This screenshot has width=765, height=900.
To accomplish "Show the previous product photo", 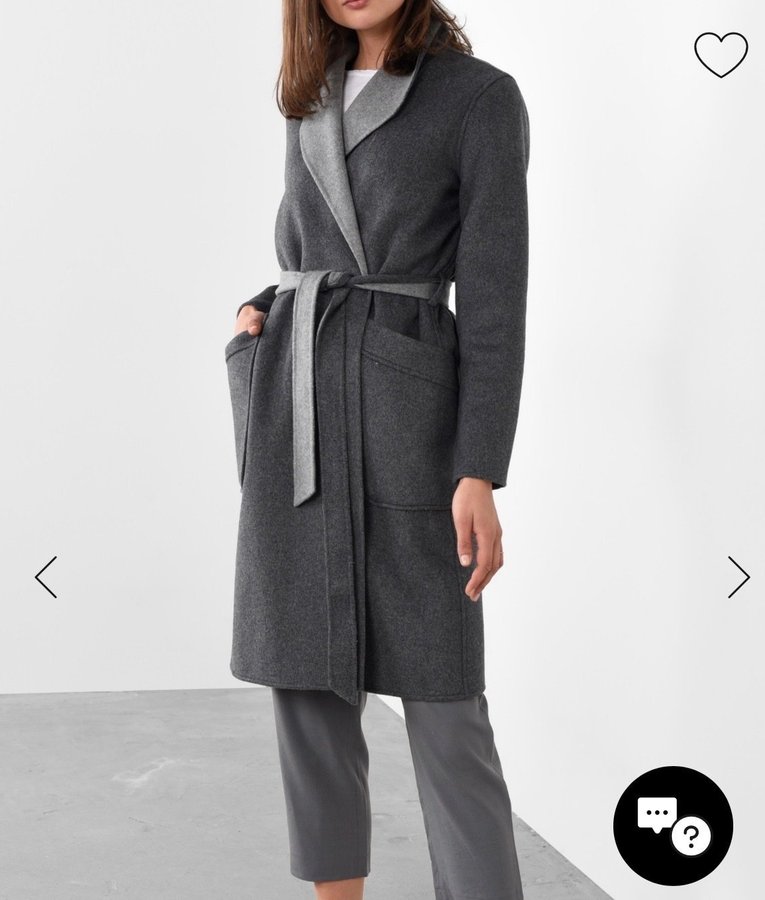I will click(x=46, y=577).
